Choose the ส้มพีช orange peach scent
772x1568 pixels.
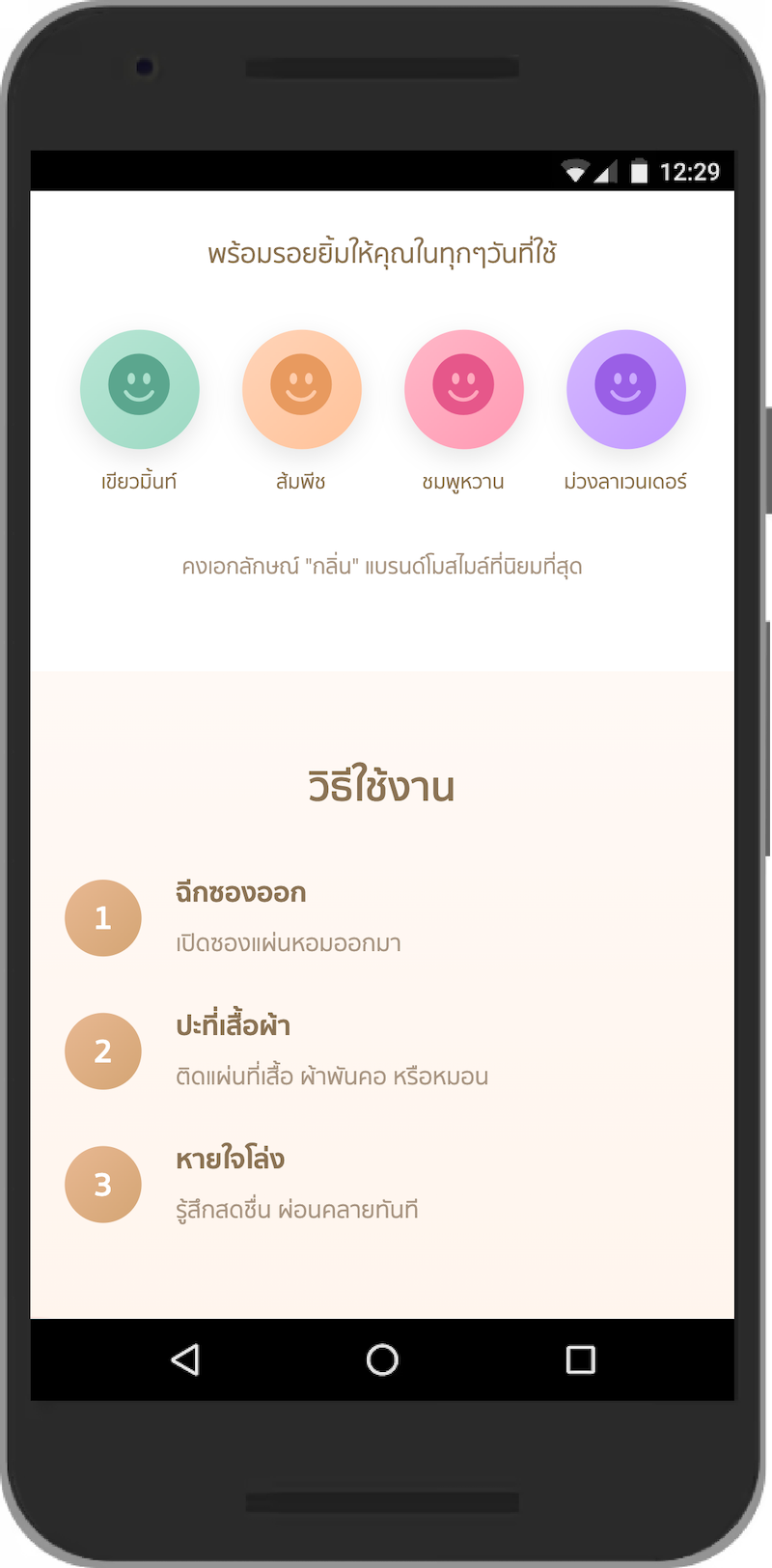click(x=302, y=389)
